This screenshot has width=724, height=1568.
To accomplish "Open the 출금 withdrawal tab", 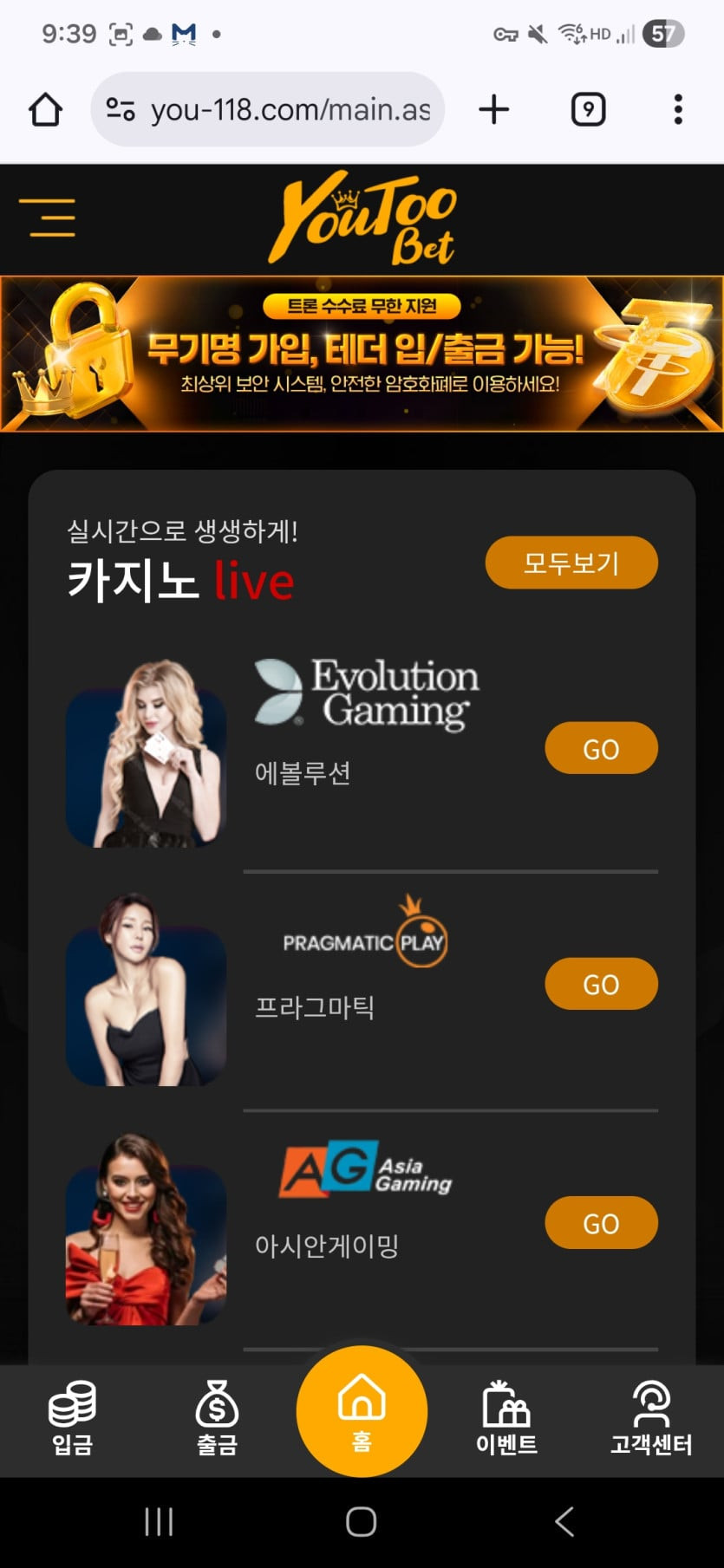I will pos(217,1419).
